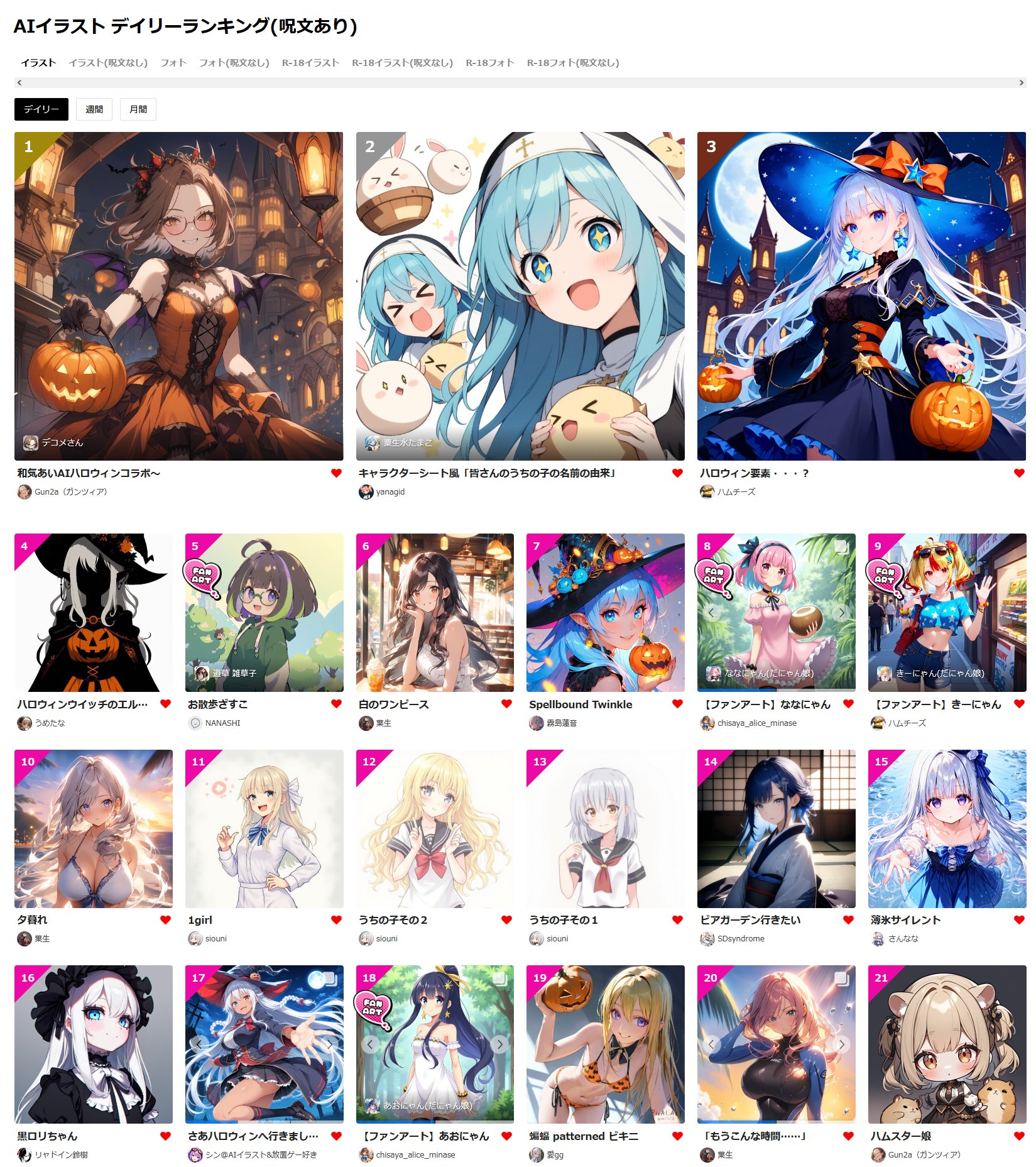
Task: View user yanagid's profile
Action: tap(390, 492)
